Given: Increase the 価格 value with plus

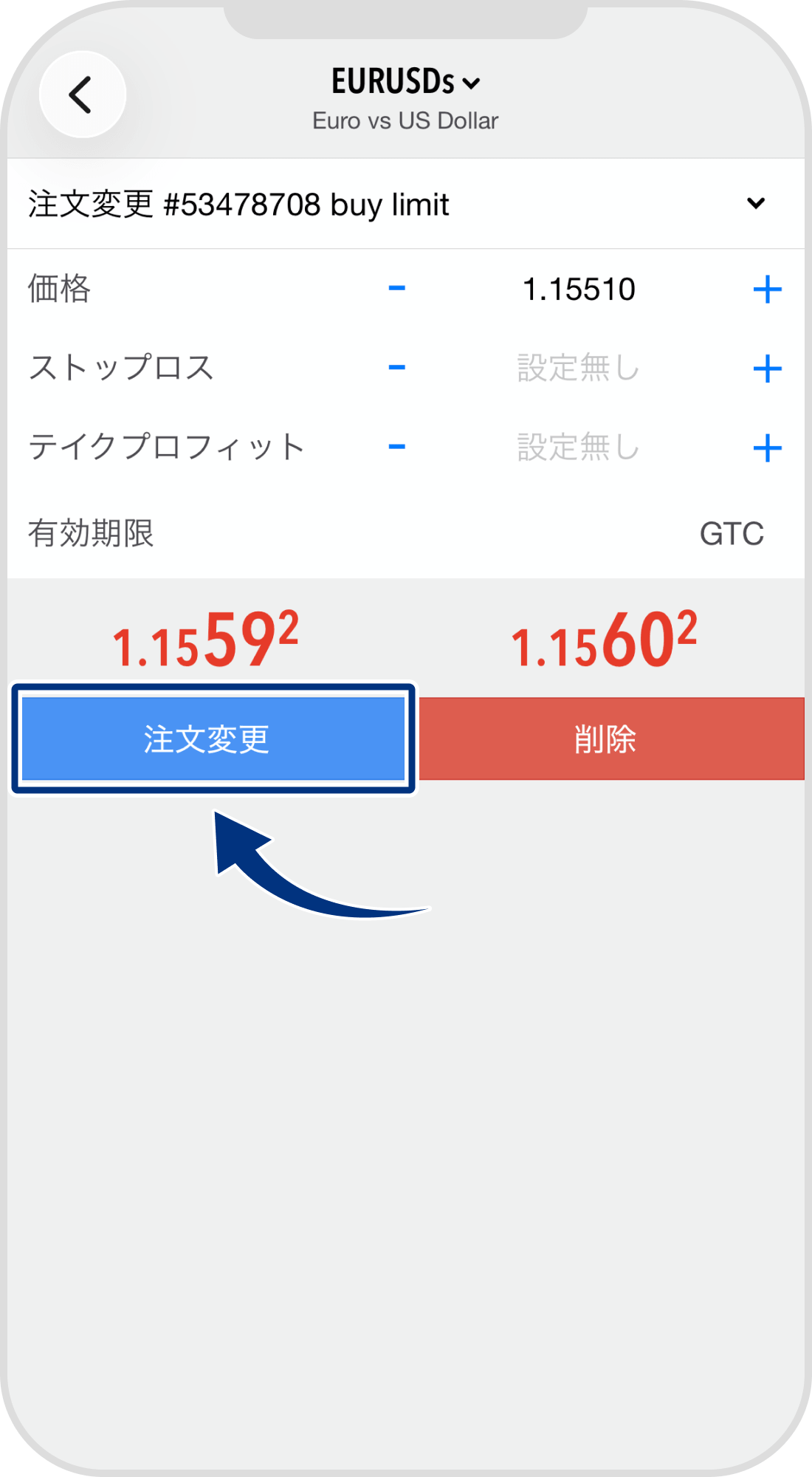Looking at the screenshot, I should pos(768,290).
